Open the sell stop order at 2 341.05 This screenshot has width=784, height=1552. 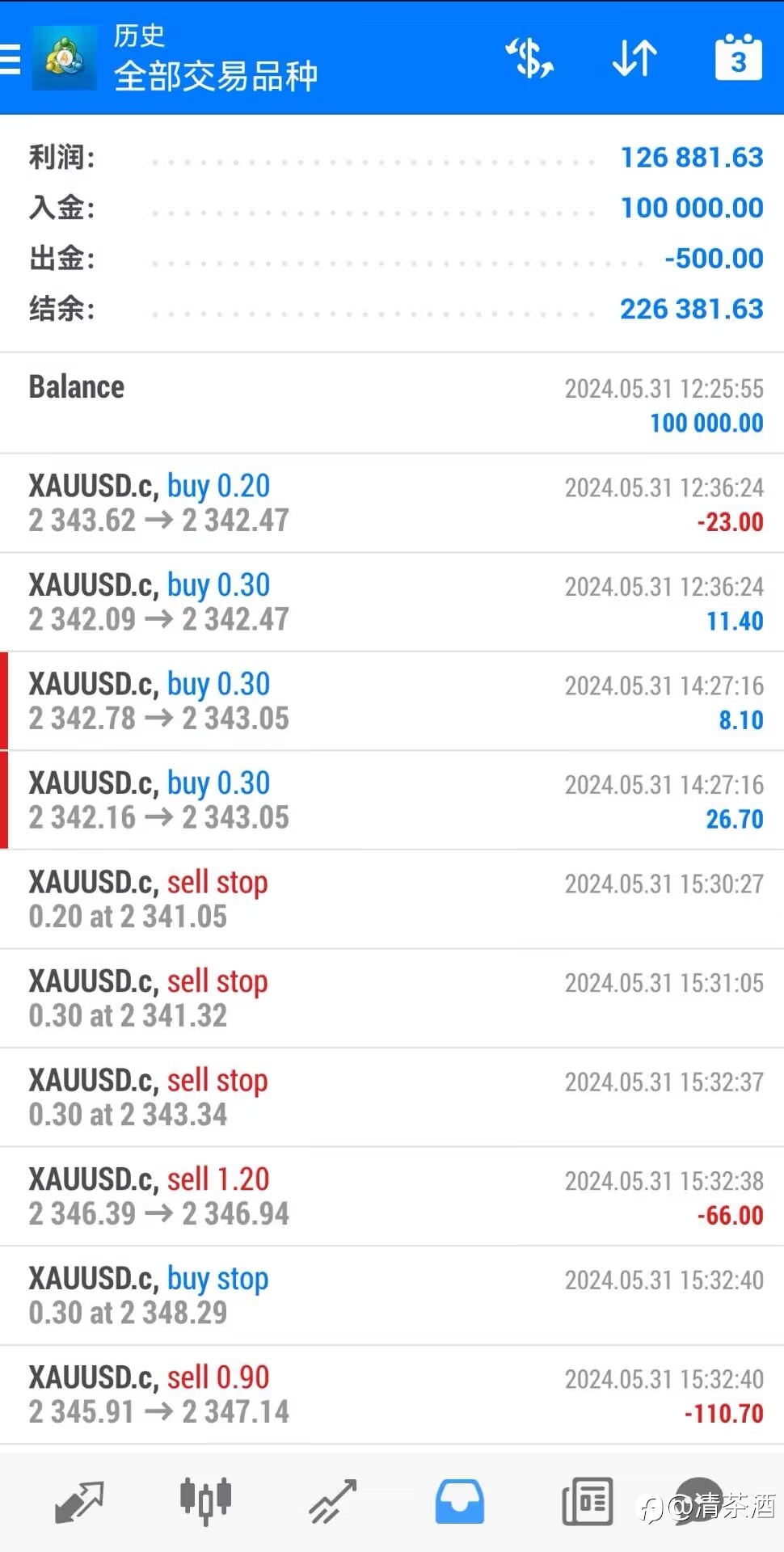(392, 899)
